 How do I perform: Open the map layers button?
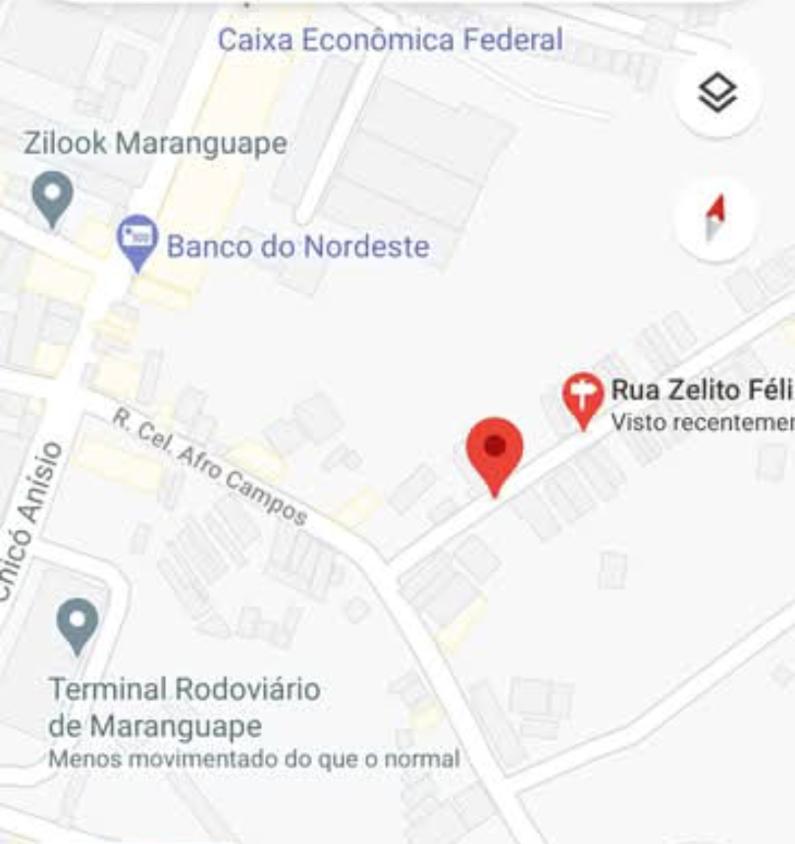pos(717,94)
